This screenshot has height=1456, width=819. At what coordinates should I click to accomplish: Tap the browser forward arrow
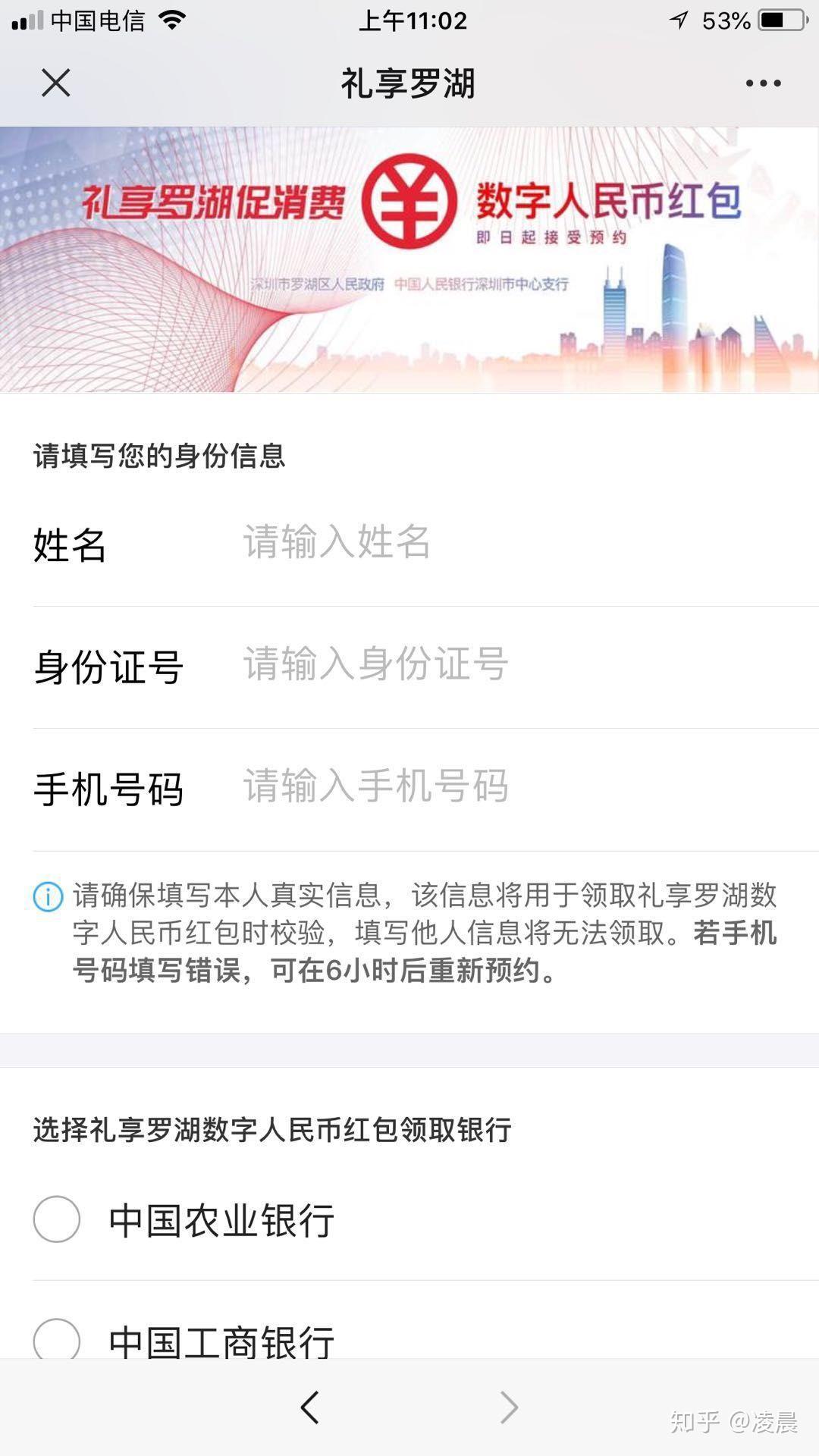tap(509, 1407)
